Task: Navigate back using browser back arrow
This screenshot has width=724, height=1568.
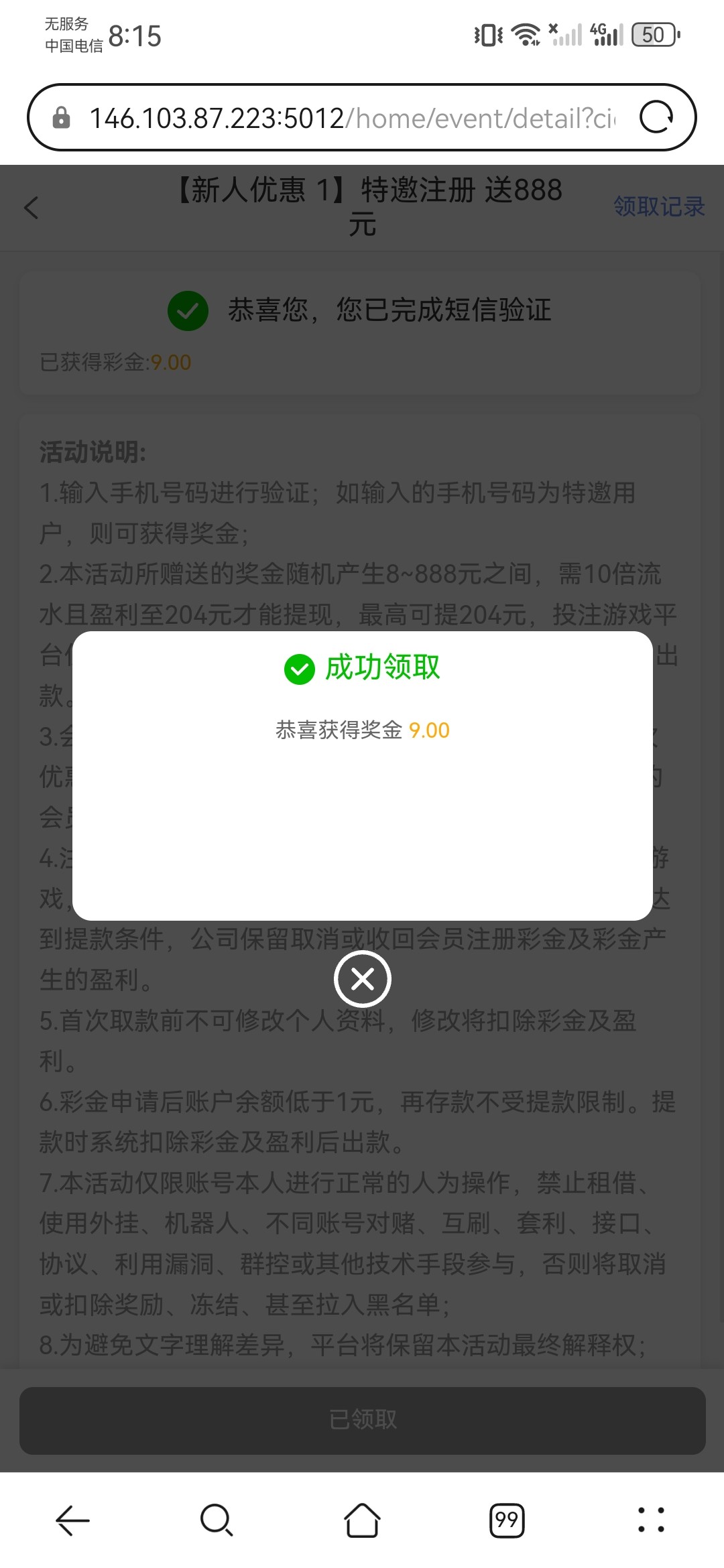Action: [72, 1520]
